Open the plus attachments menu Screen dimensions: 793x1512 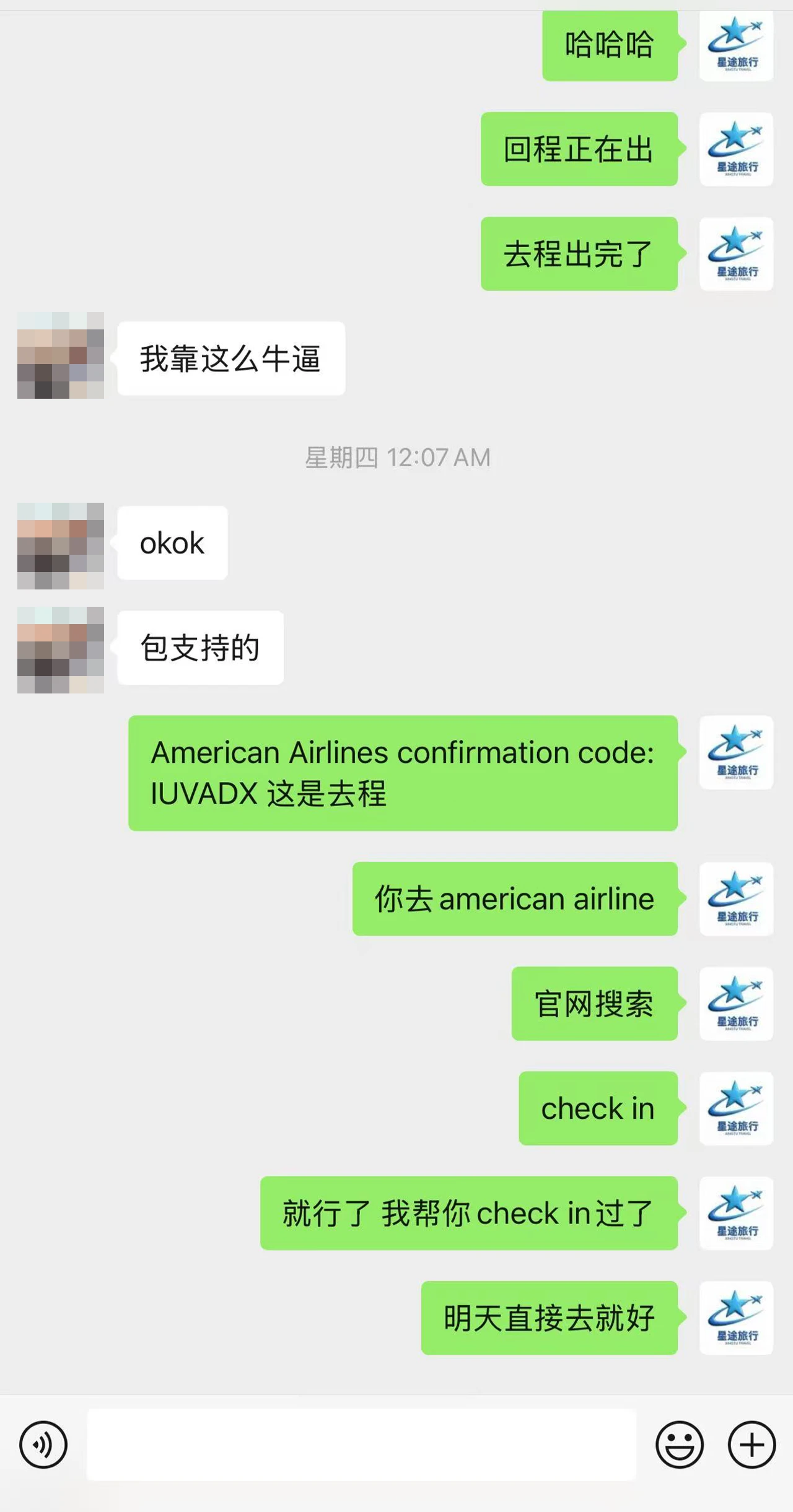(x=751, y=1445)
